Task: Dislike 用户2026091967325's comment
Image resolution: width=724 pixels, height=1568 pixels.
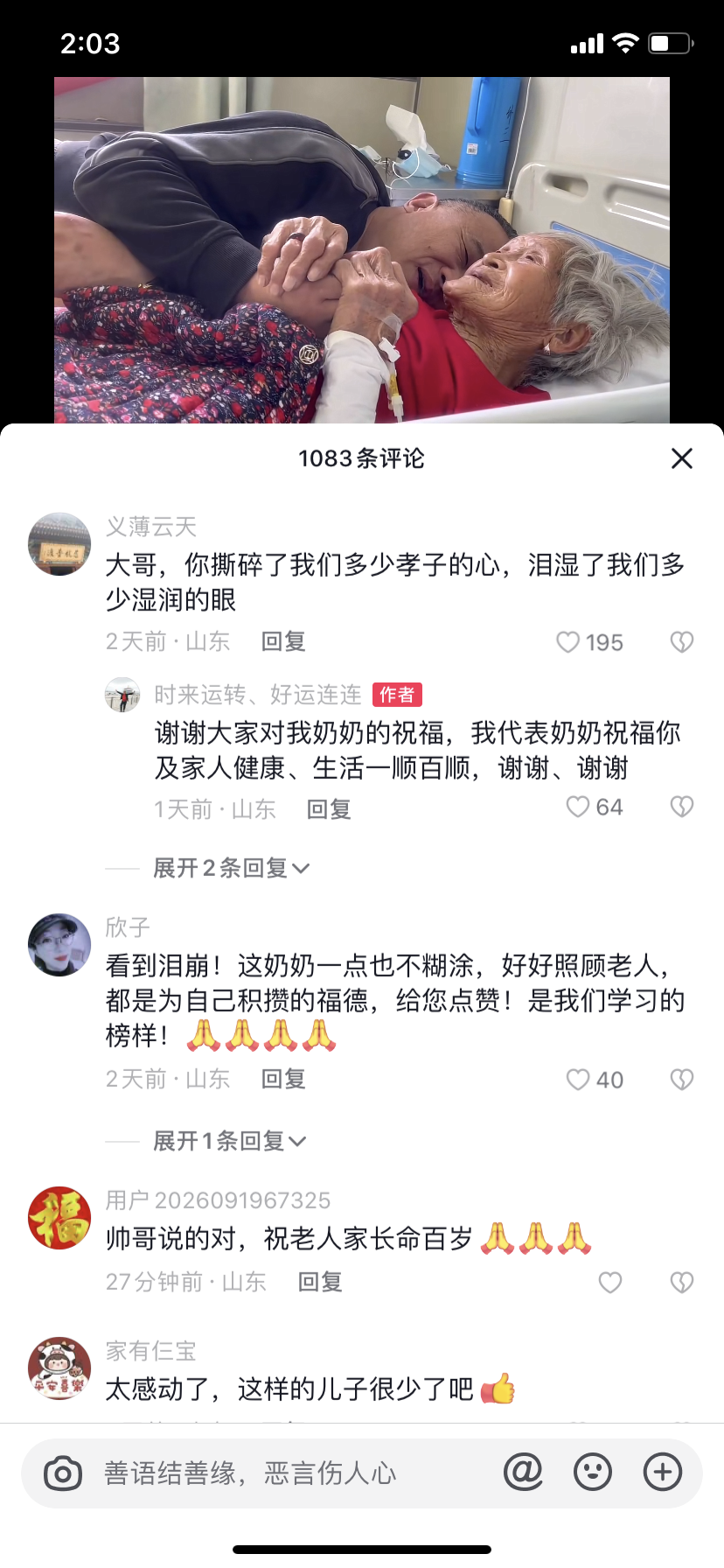Action: coord(681,1283)
